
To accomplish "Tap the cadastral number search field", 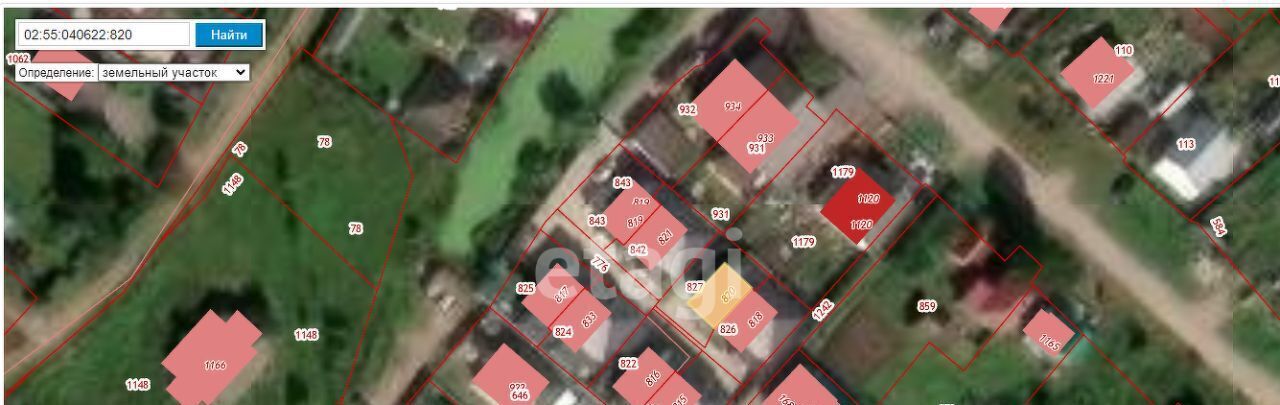I will coord(103,34).
